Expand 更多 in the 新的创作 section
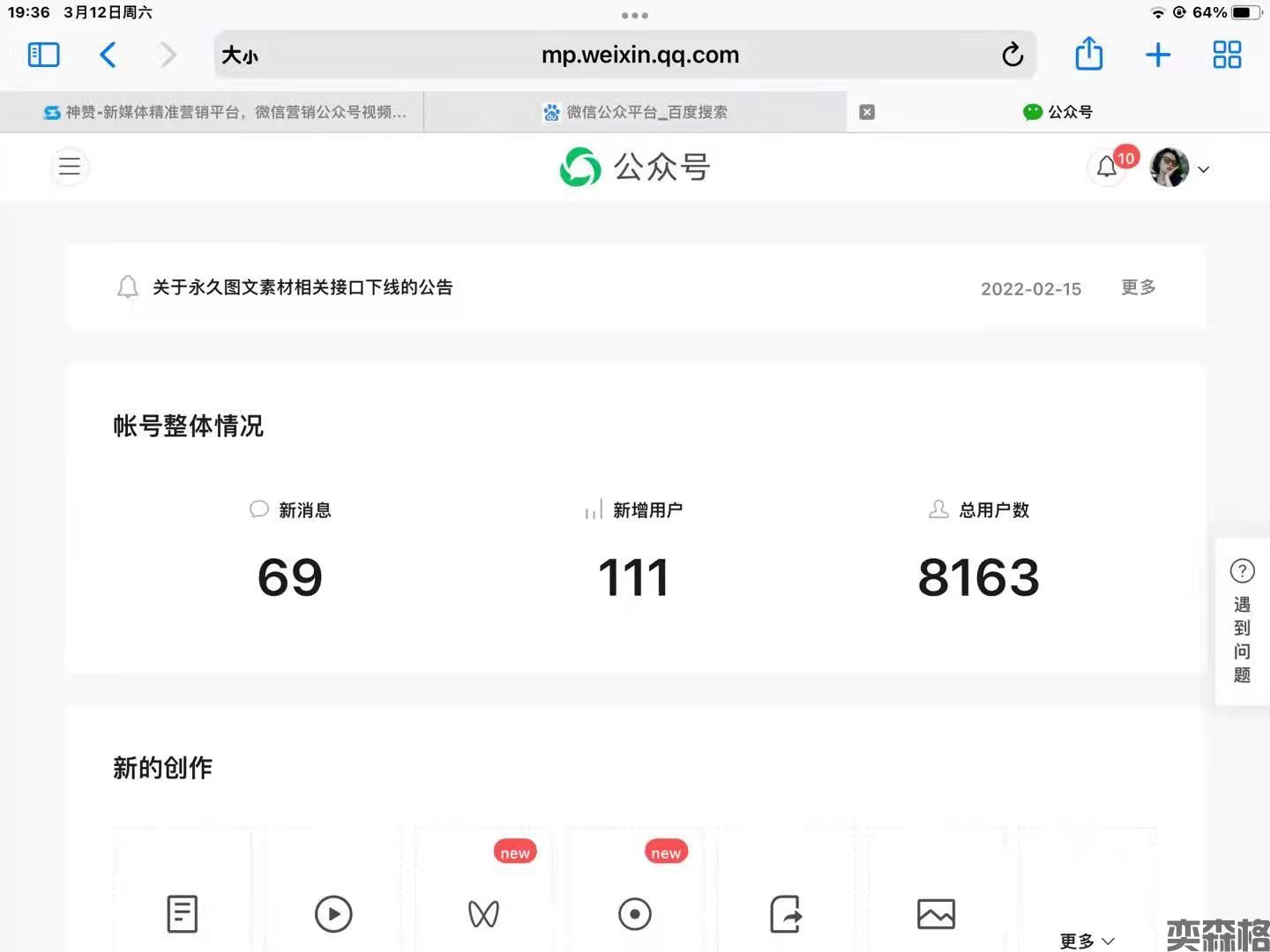The height and width of the screenshot is (952, 1270). pos(1087,941)
